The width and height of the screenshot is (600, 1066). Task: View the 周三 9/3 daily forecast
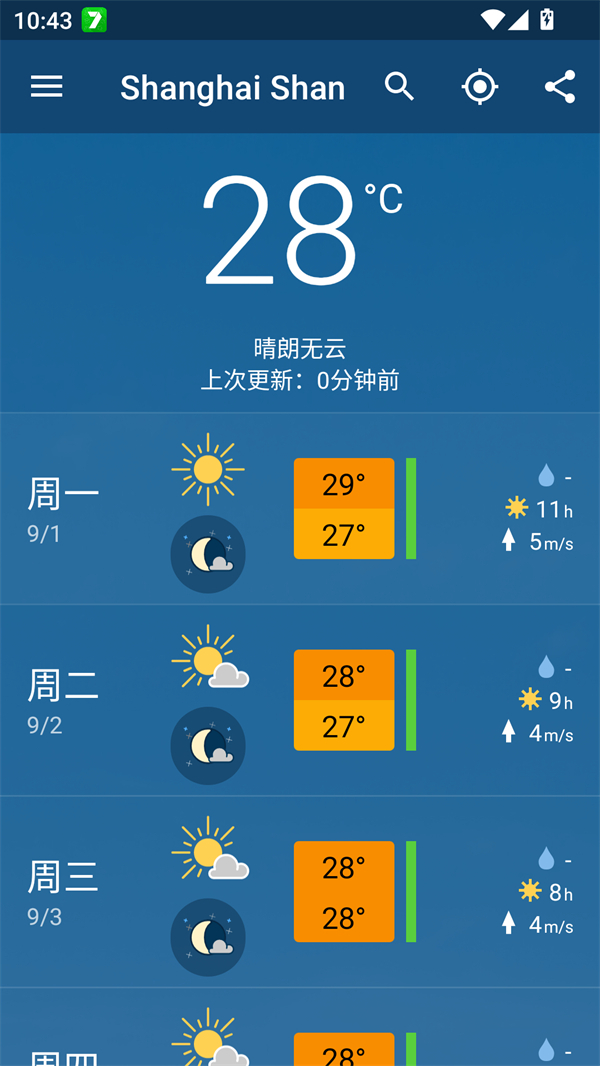[300, 892]
